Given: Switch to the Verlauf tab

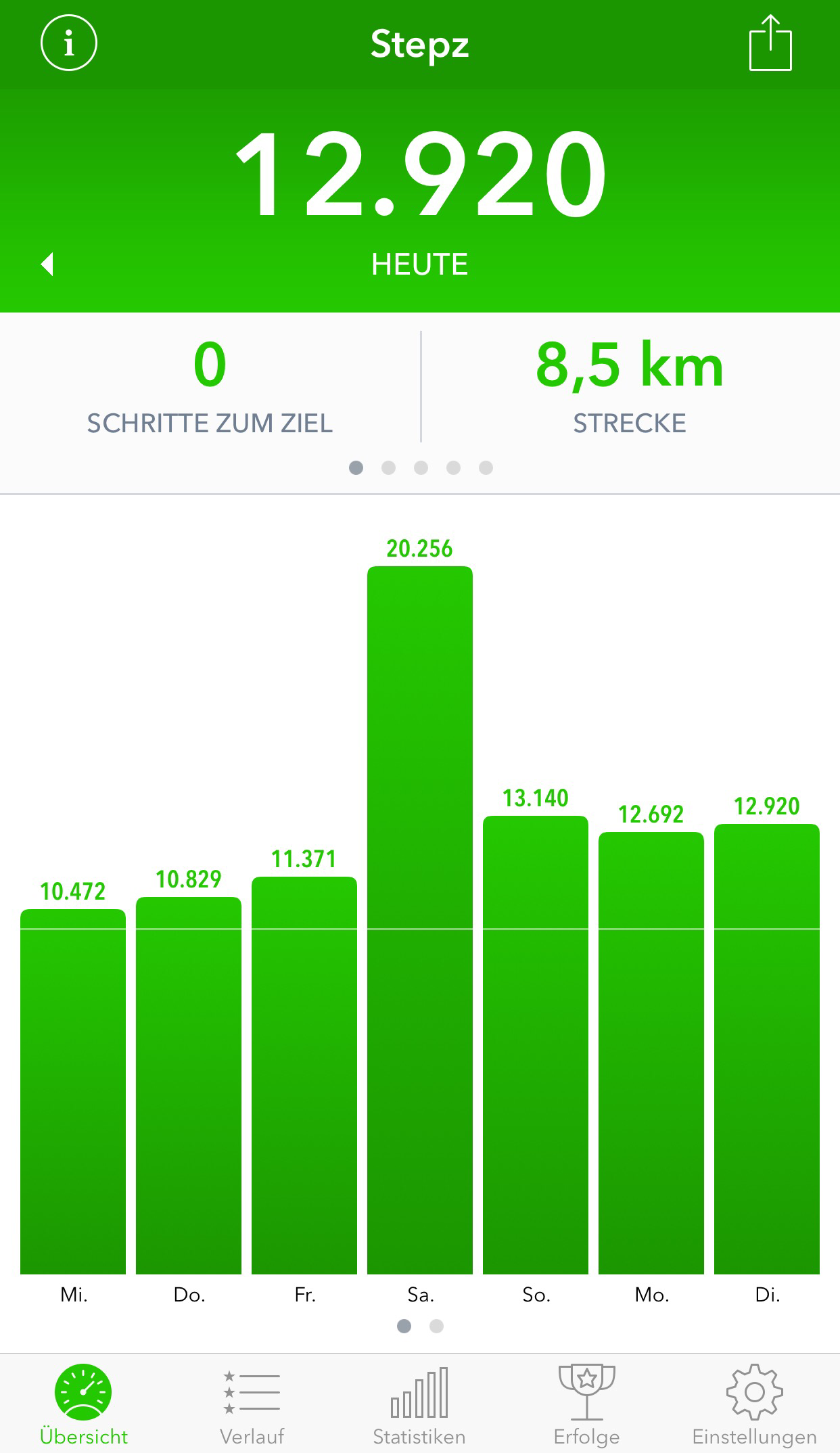Looking at the screenshot, I should coord(252,1405).
